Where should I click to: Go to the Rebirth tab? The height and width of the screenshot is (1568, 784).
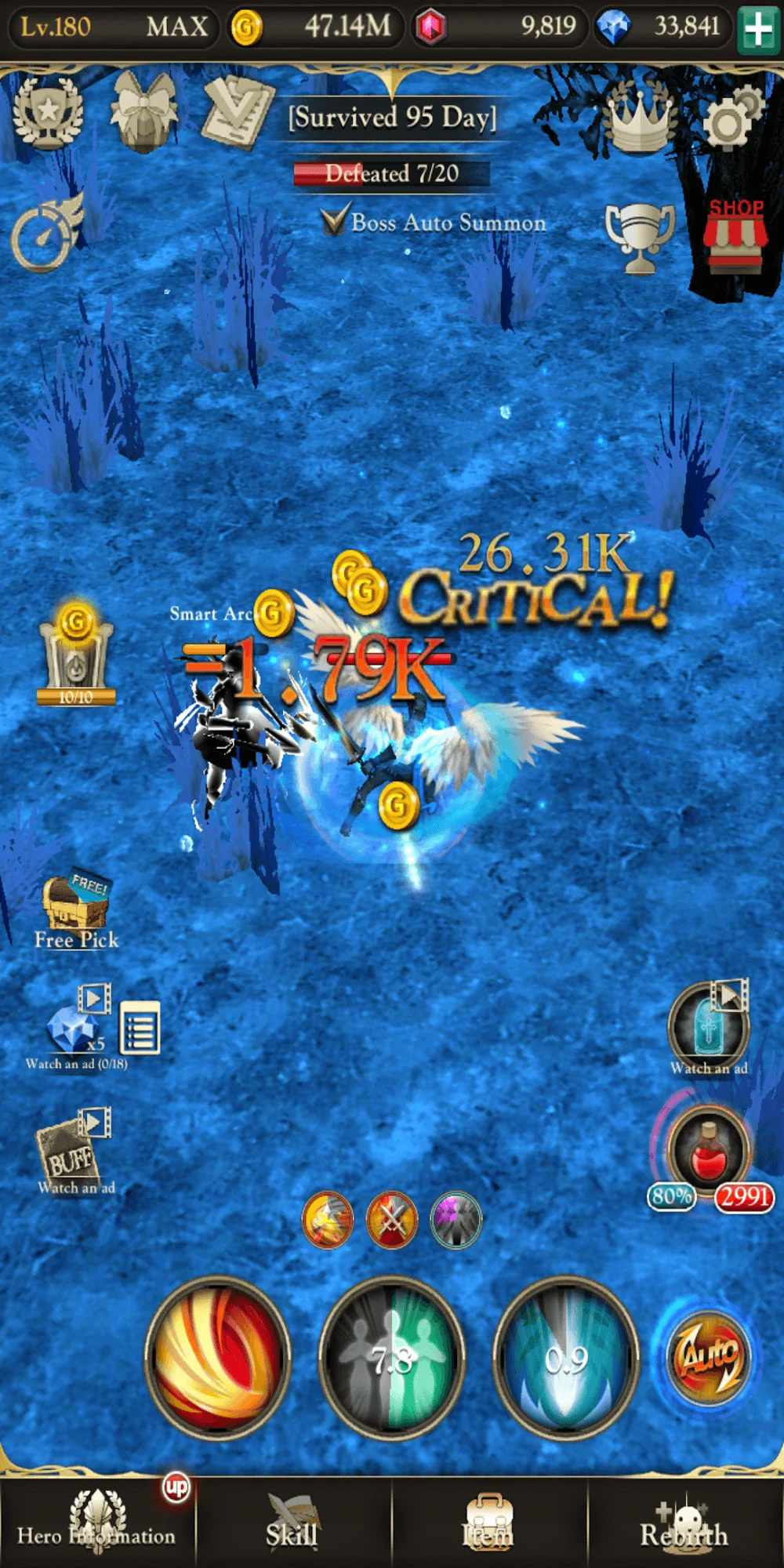coord(684,1522)
